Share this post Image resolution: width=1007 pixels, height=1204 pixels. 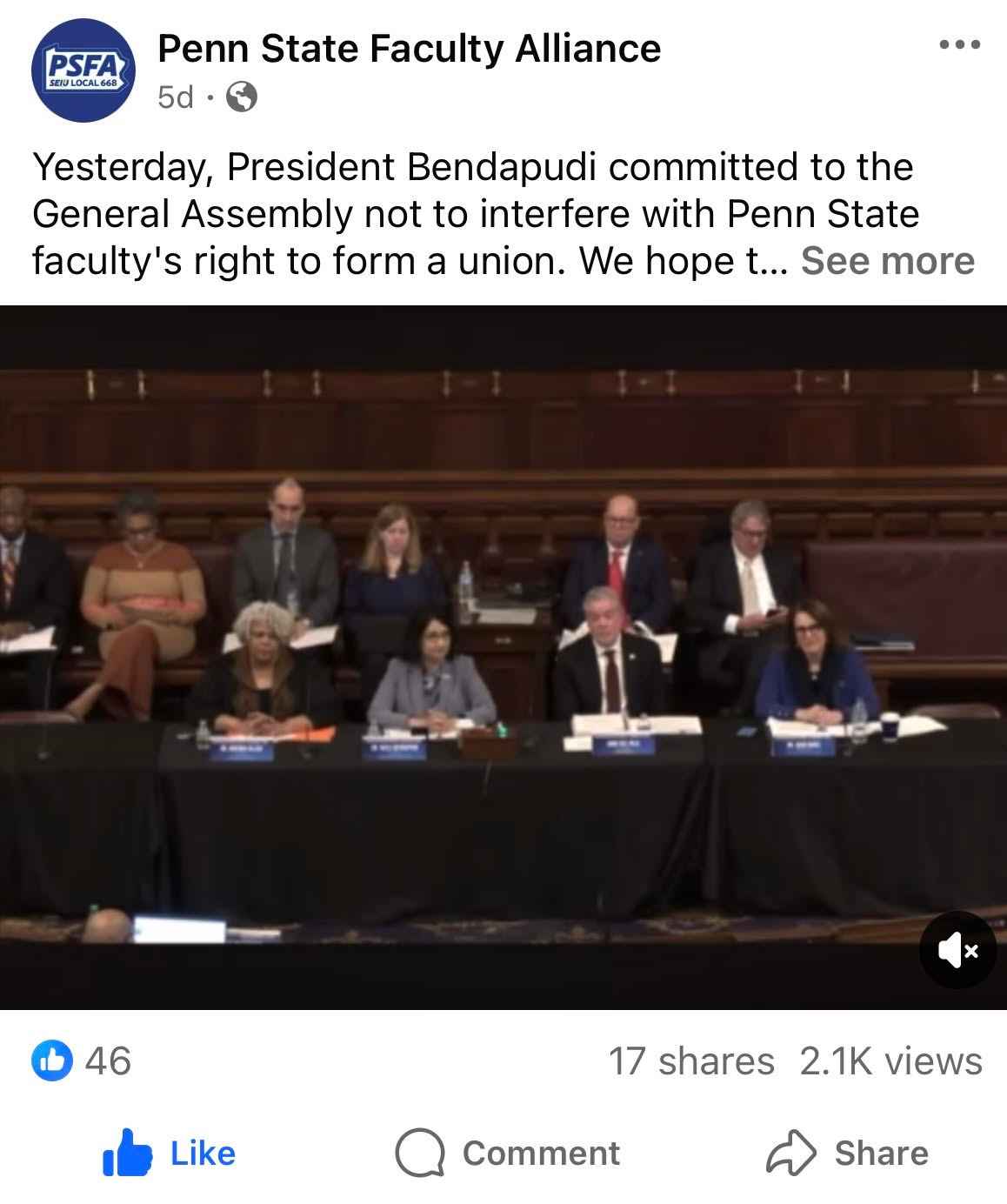[847, 1153]
